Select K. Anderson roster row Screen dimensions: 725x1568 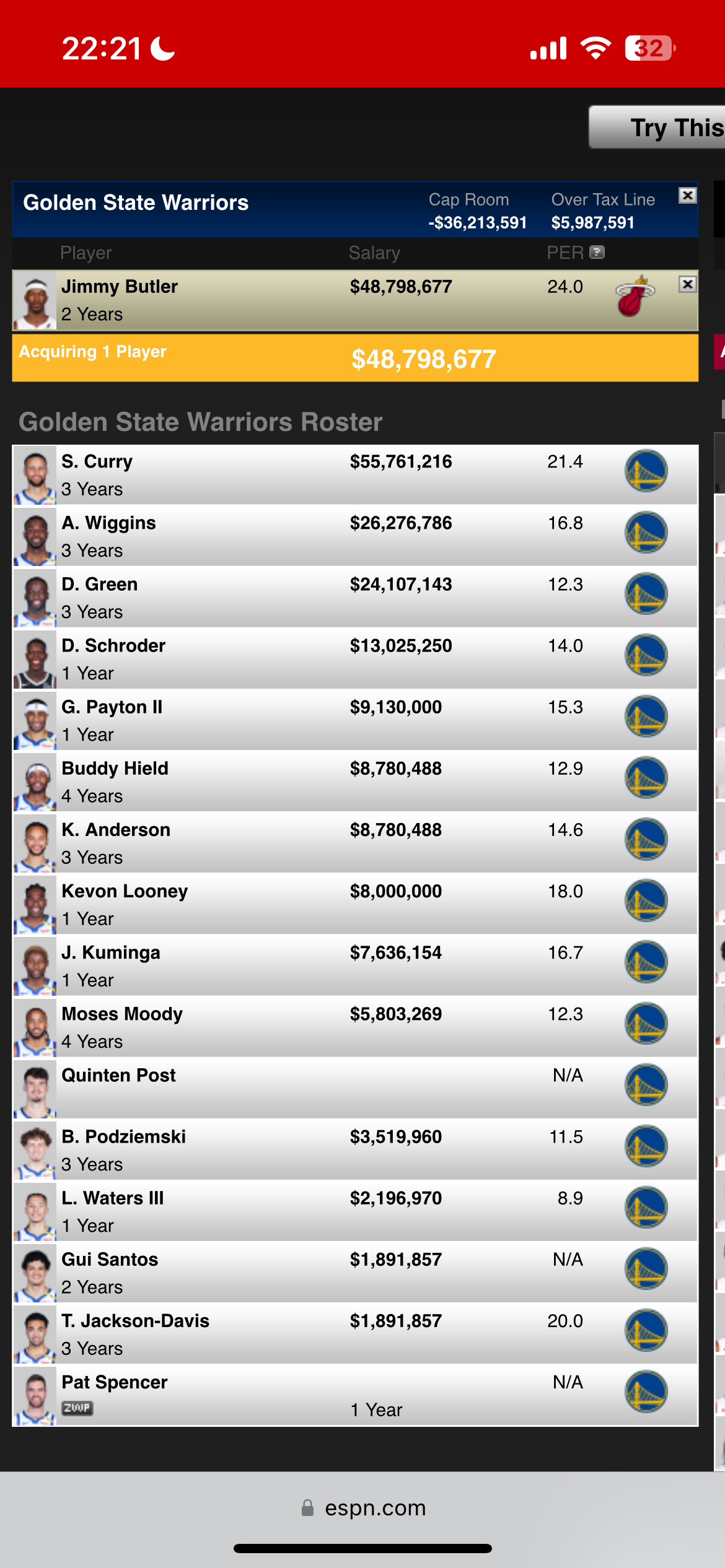coord(355,843)
